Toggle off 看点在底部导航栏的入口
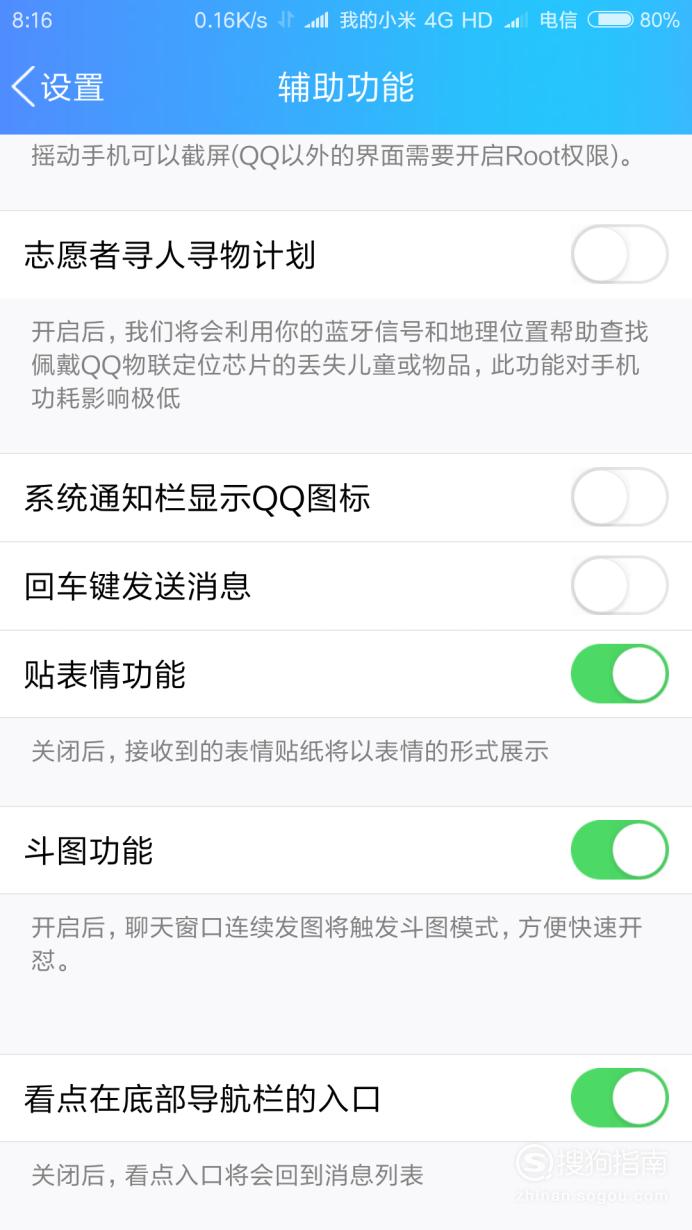The width and height of the screenshot is (692, 1230). pos(619,1097)
